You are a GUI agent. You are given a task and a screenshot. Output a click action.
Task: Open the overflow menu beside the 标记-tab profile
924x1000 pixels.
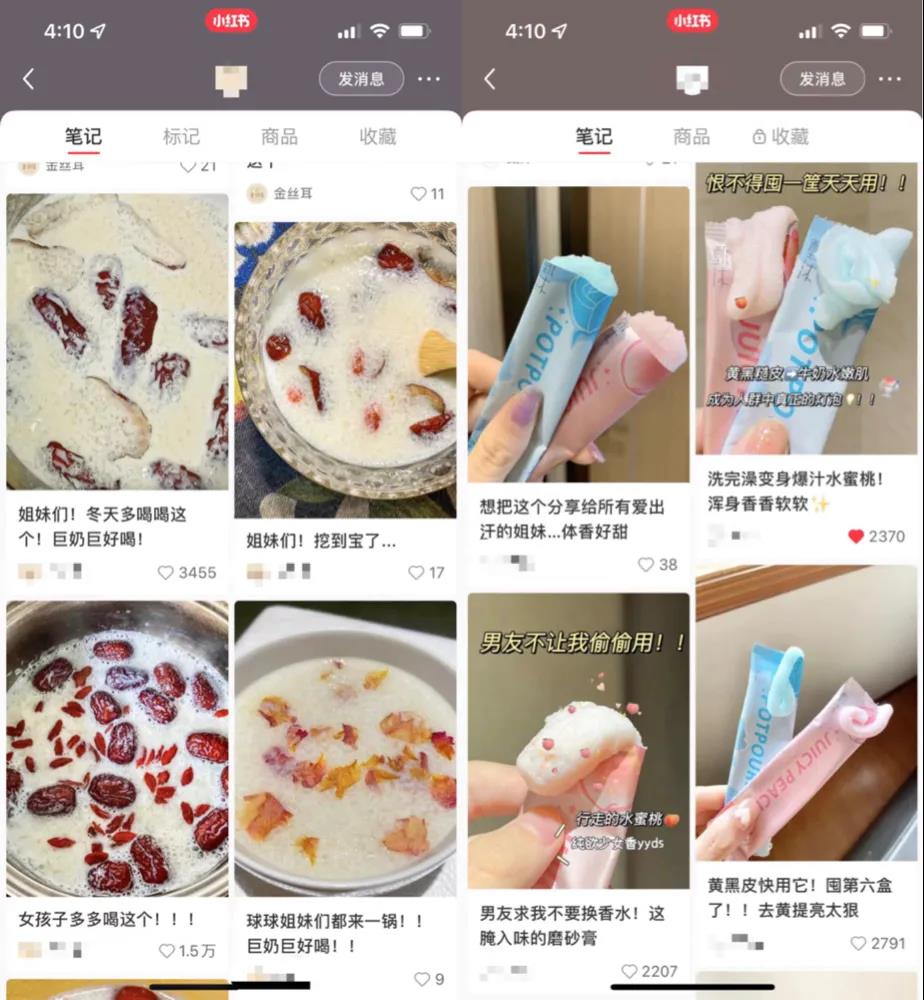[429, 79]
